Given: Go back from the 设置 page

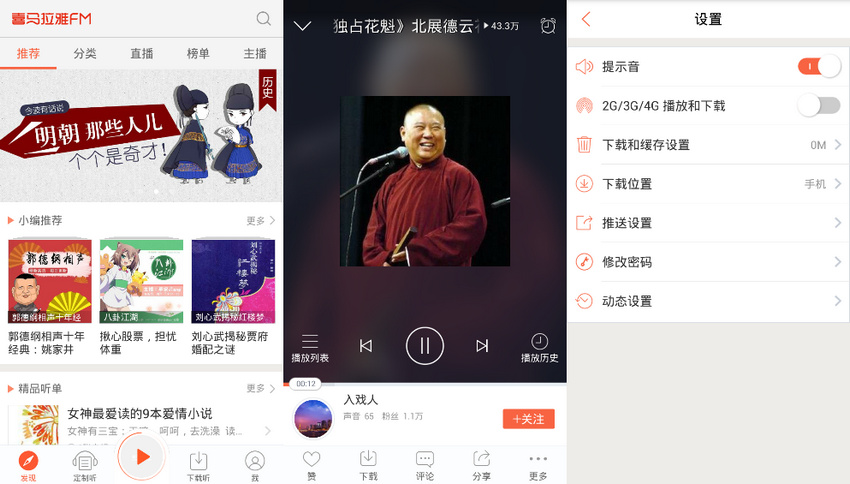Looking at the screenshot, I should (x=586, y=19).
